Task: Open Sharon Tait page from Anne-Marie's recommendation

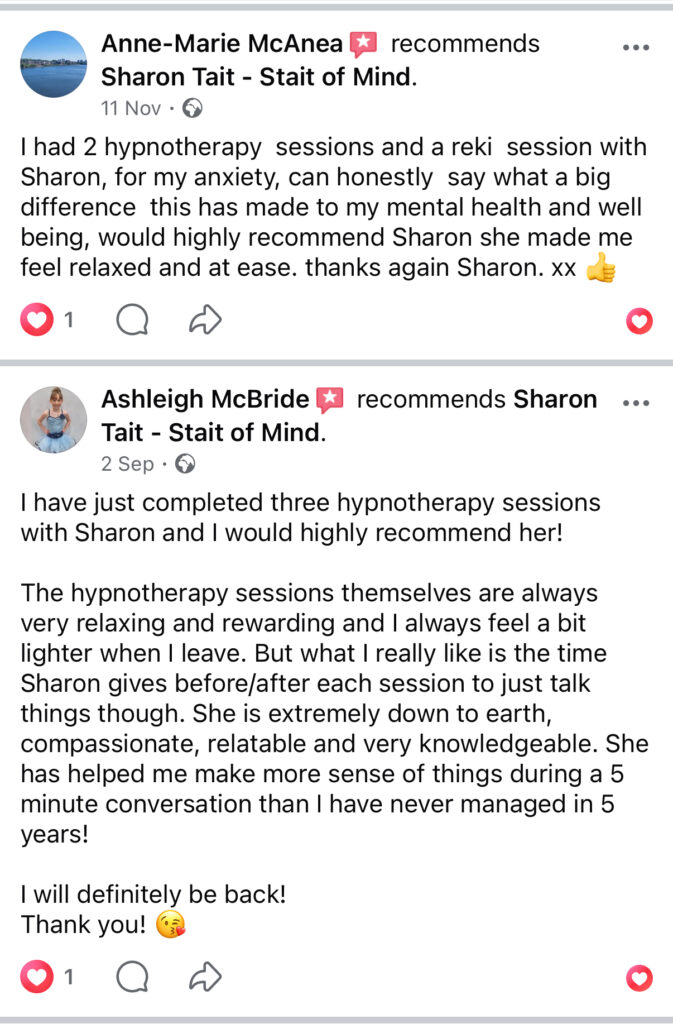Action: 259,75
